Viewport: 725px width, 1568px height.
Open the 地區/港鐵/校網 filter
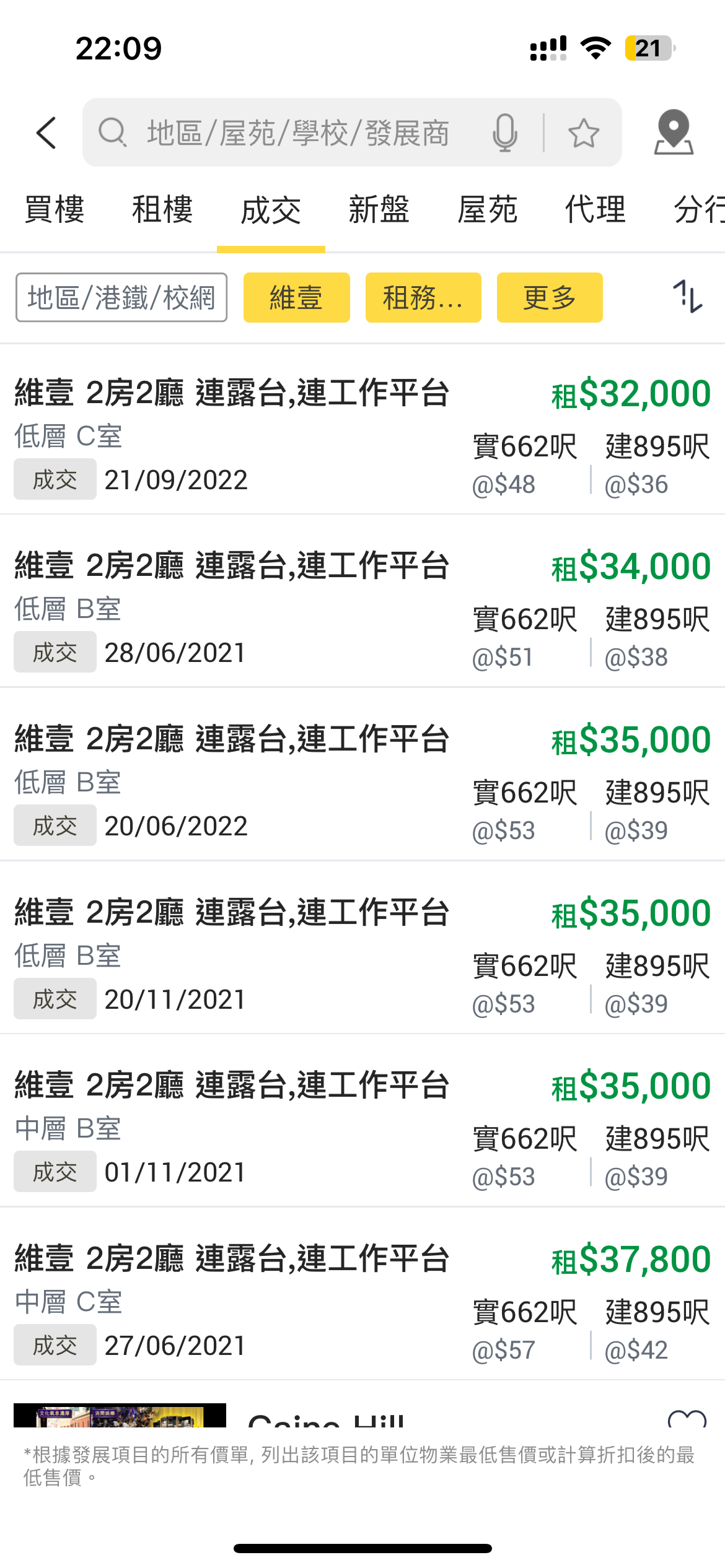coord(121,298)
